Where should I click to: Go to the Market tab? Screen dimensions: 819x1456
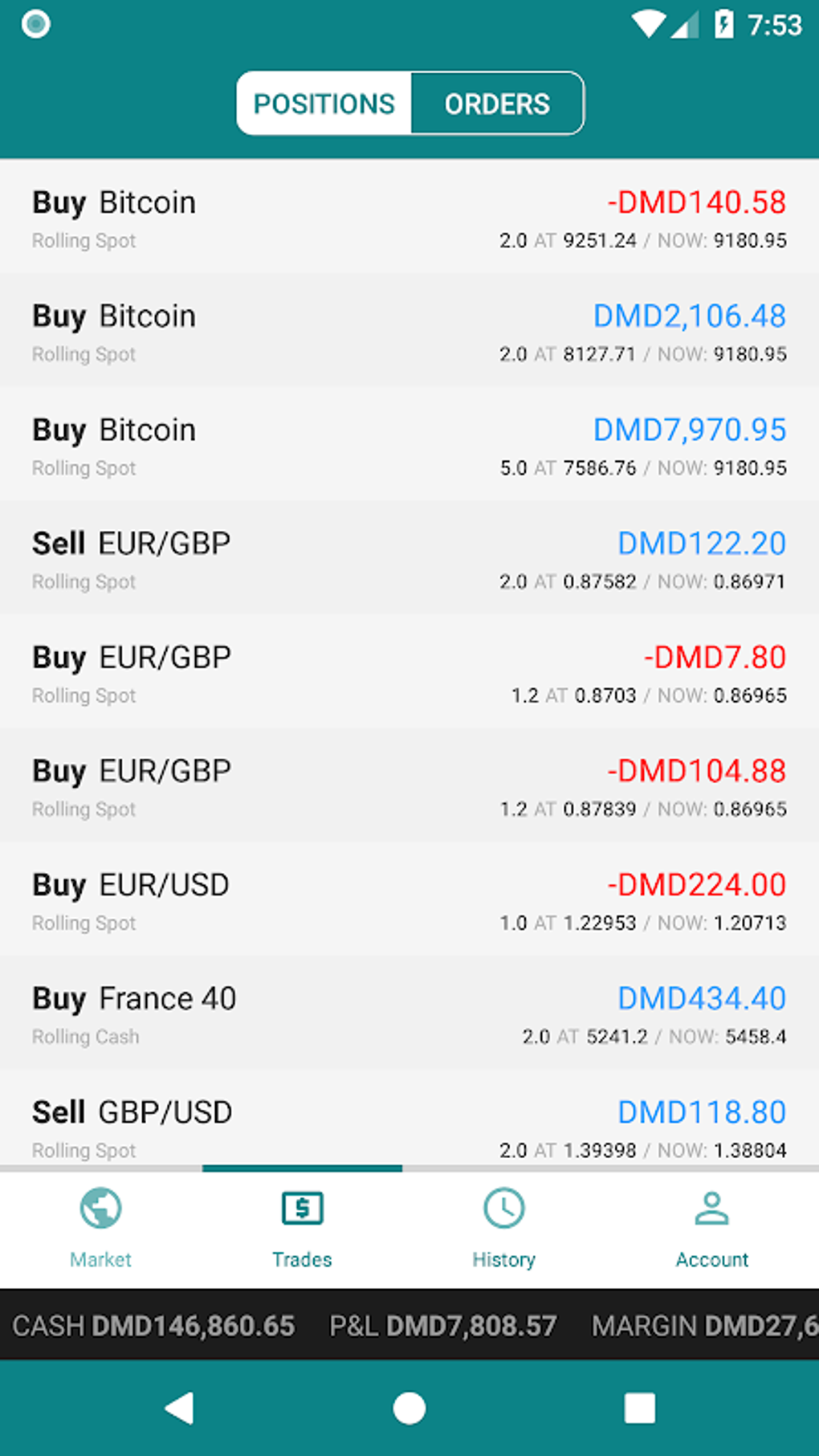pos(100,1229)
